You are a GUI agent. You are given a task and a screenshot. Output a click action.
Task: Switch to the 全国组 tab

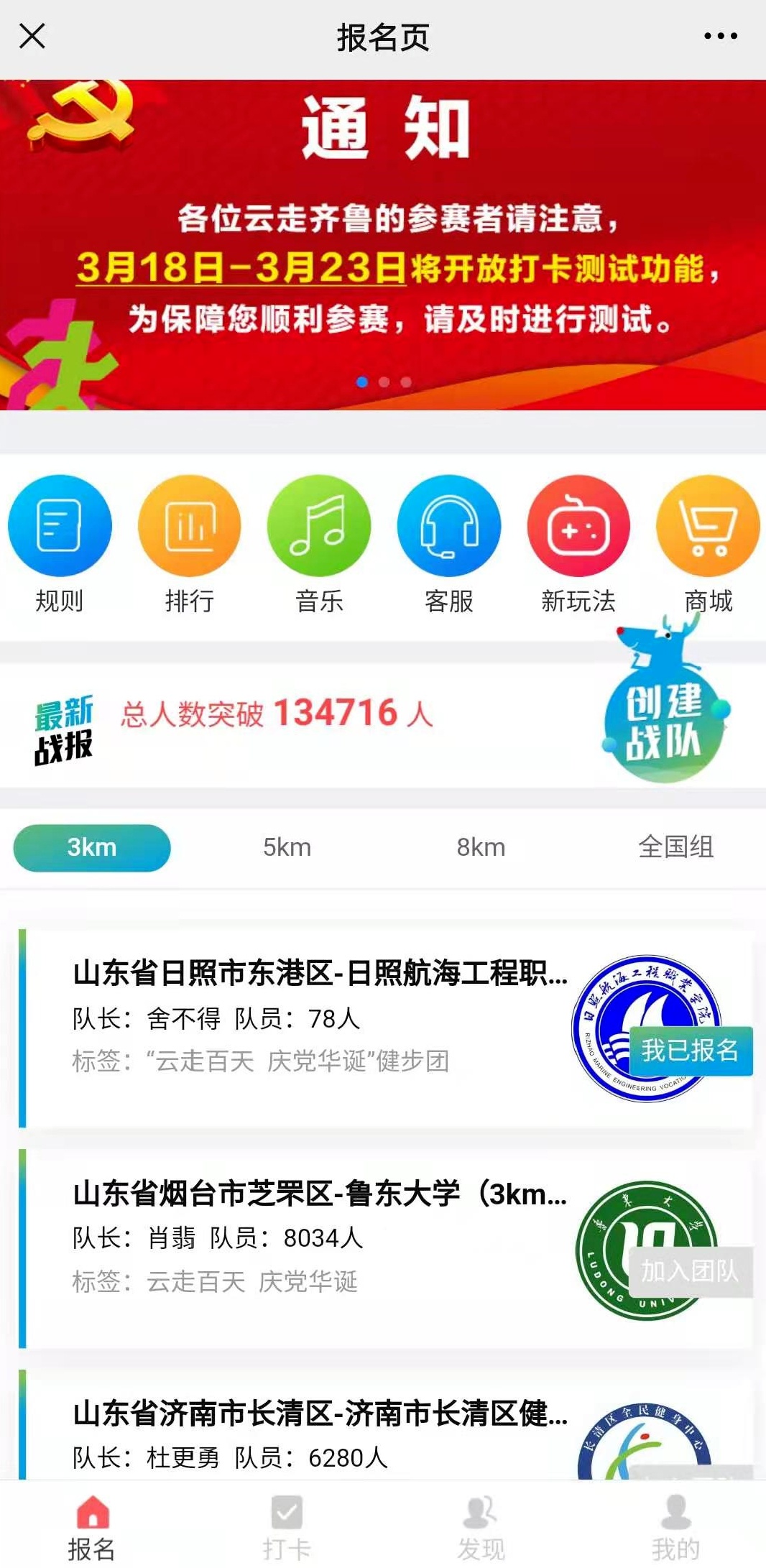tap(675, 848)
